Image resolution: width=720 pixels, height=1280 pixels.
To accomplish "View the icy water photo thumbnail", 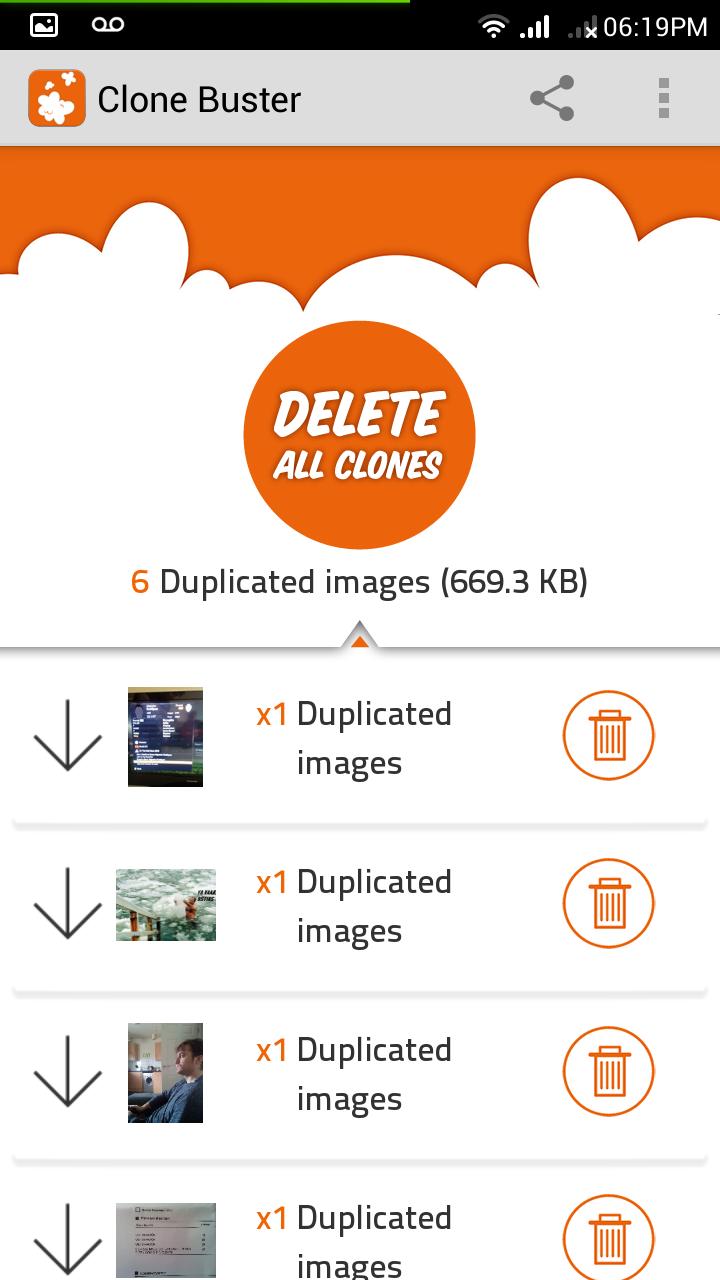I will coord(165,905).
